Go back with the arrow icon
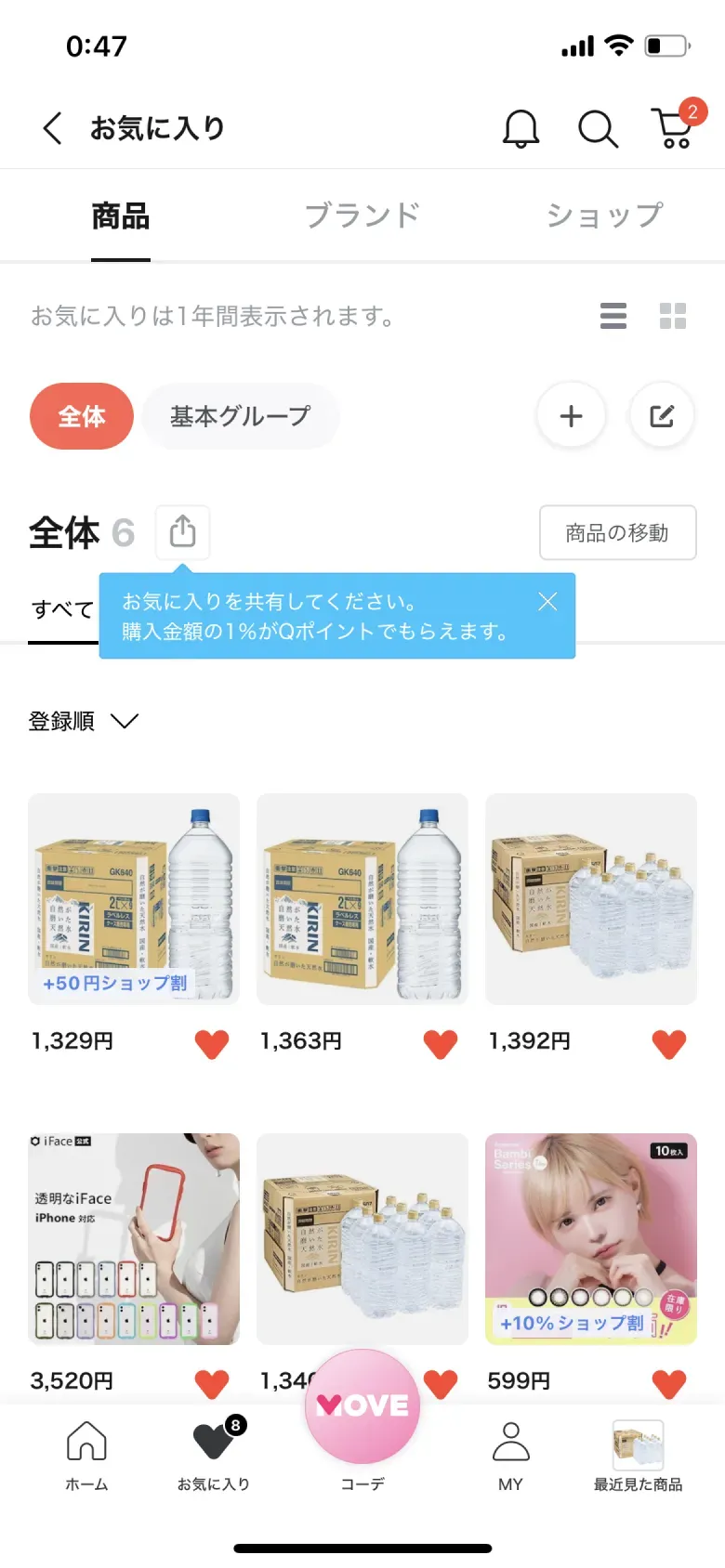The image size is (725, 1568). point(51,127)
